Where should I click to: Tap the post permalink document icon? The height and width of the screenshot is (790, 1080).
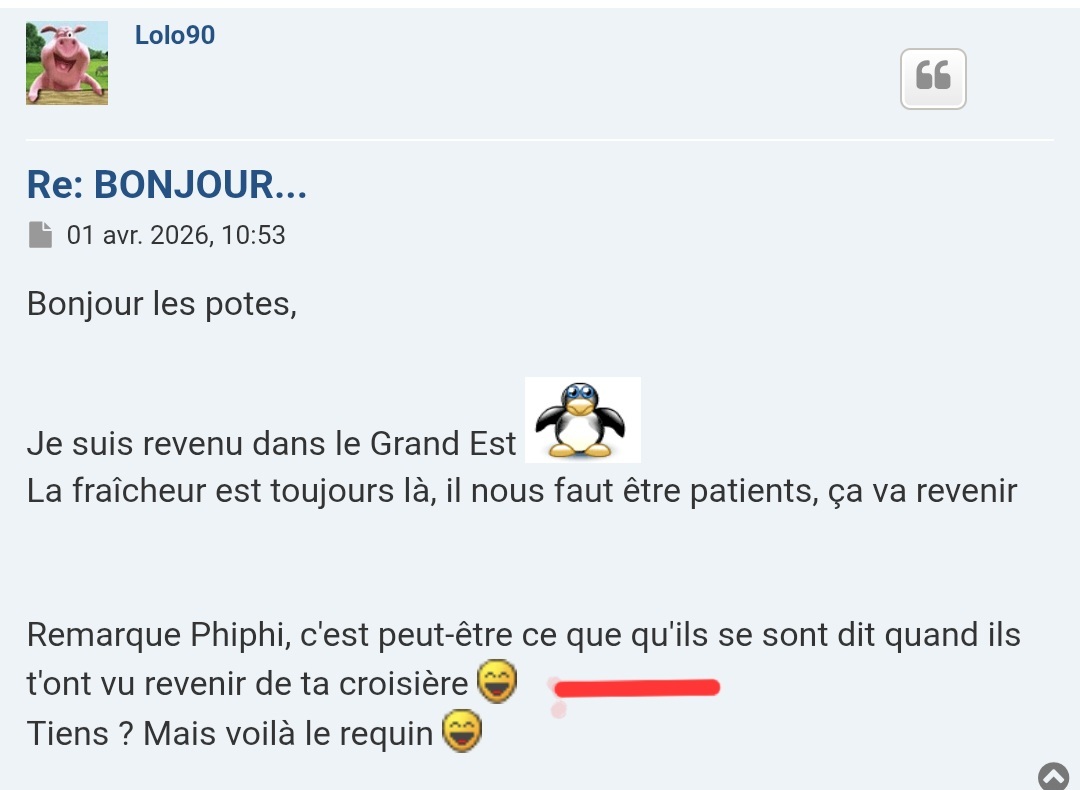click(40, 235)
